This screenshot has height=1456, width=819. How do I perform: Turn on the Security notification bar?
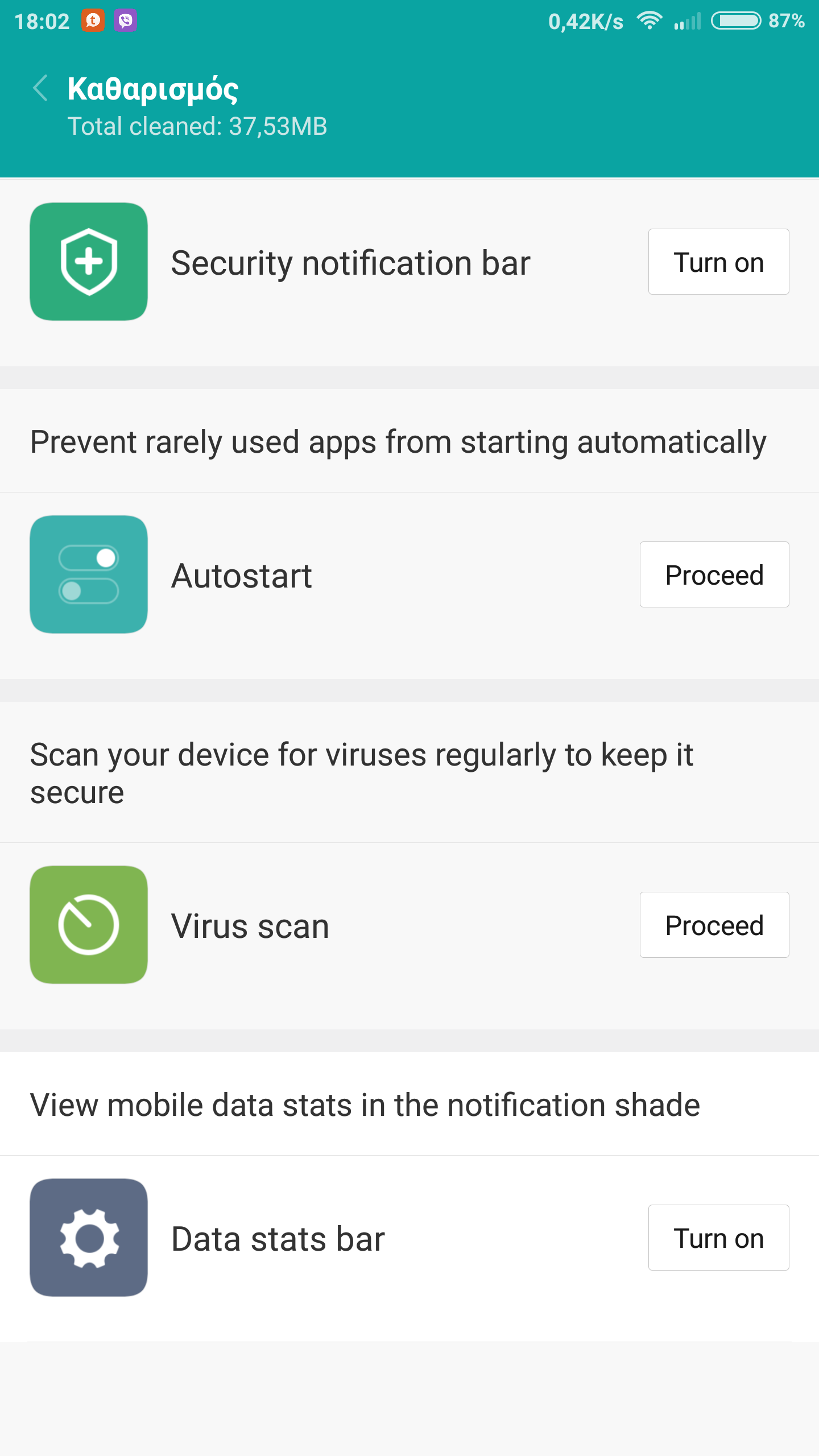tap(718, 262)
